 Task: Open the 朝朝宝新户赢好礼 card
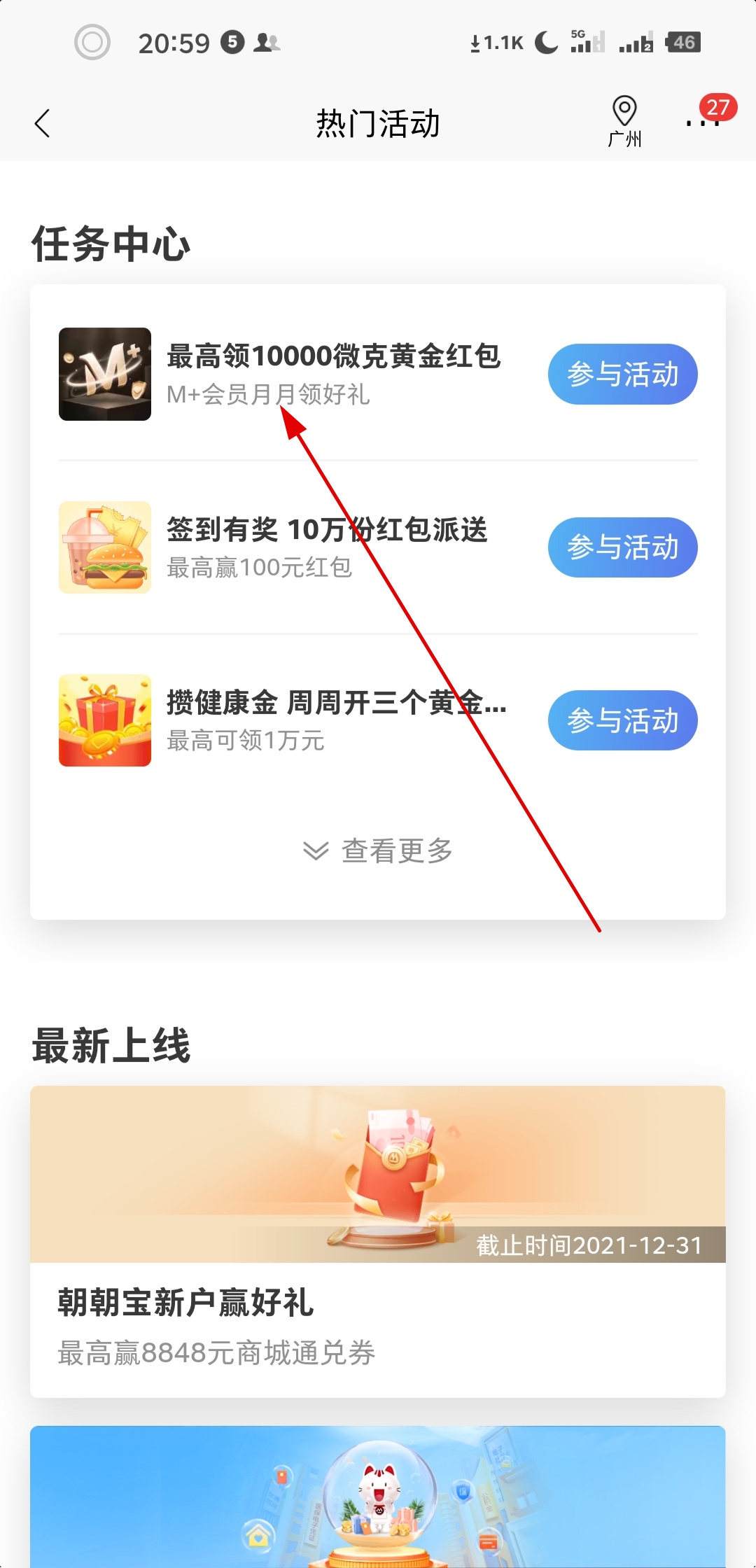pos(378,1240)
